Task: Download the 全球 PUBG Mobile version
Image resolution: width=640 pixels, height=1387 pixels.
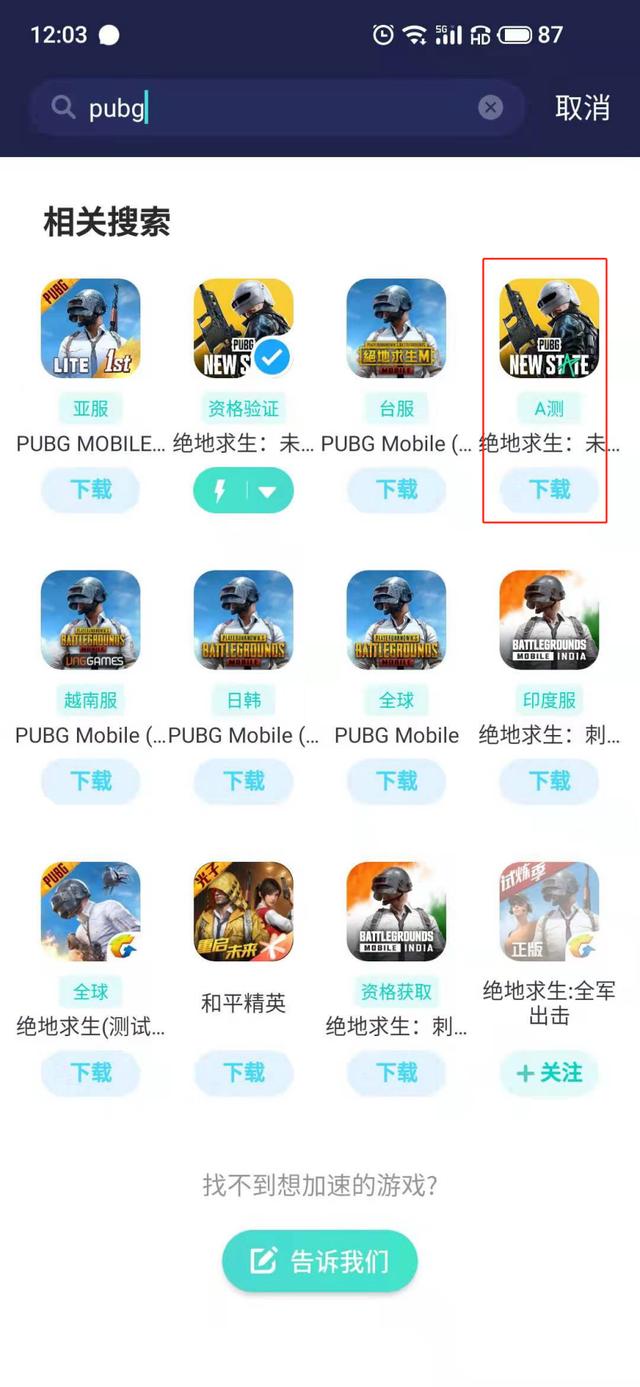Action: click(396, 780)
